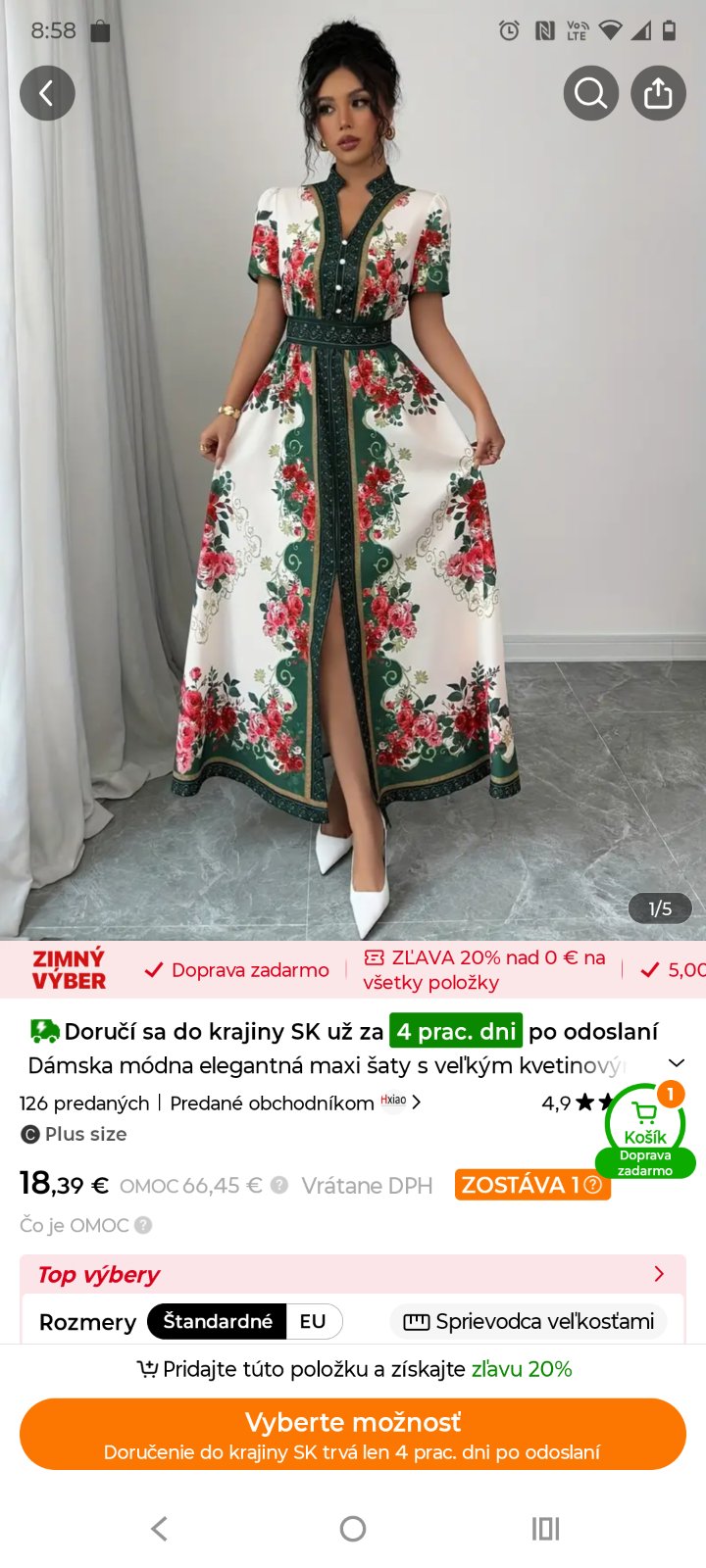Open the 'Čo je OMOC' explanation

86,1225
